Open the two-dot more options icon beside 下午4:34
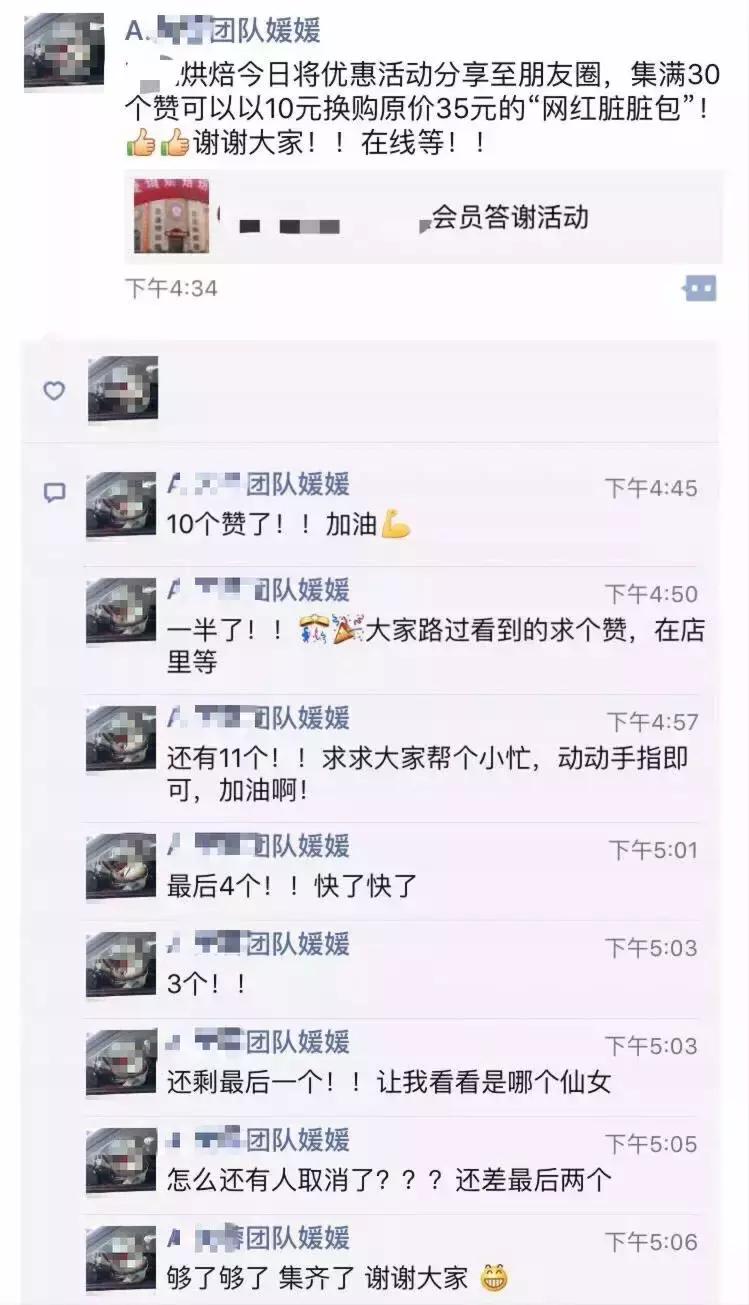Screen dimensions: 749x1305 [x=703, y=286]
